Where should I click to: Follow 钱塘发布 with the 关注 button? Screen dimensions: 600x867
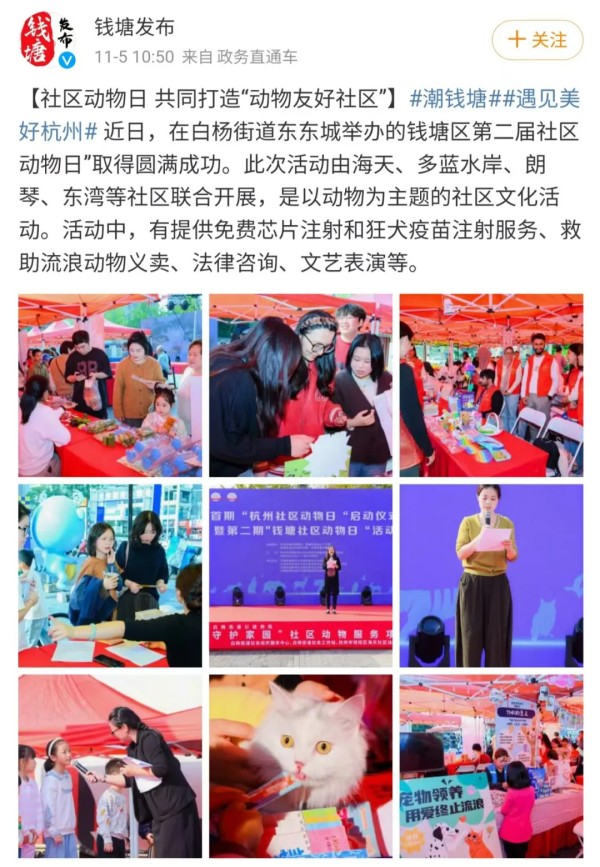click(x=537, y=40)
